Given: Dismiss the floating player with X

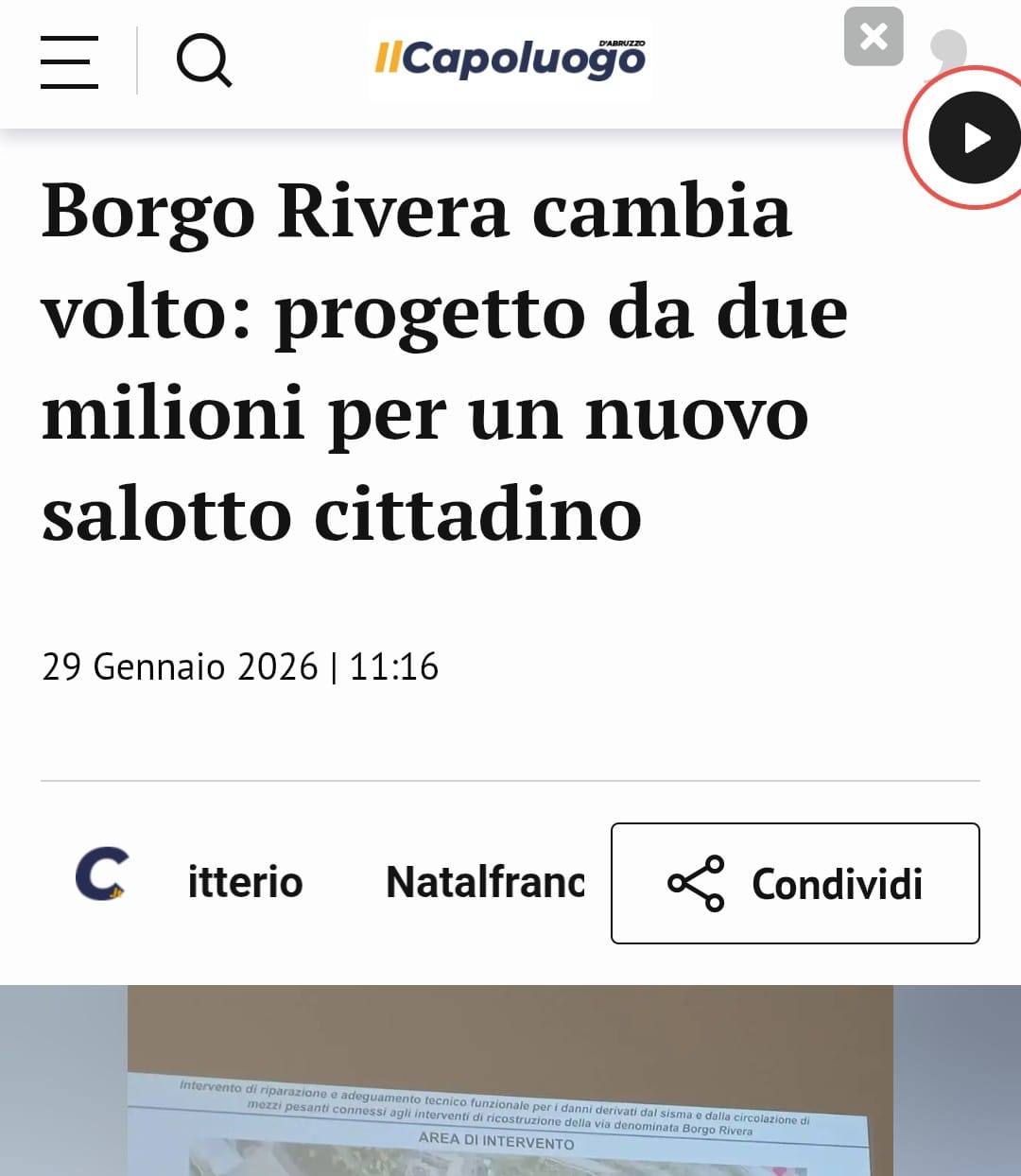Looking at the screenshot, I should (874, 37).
